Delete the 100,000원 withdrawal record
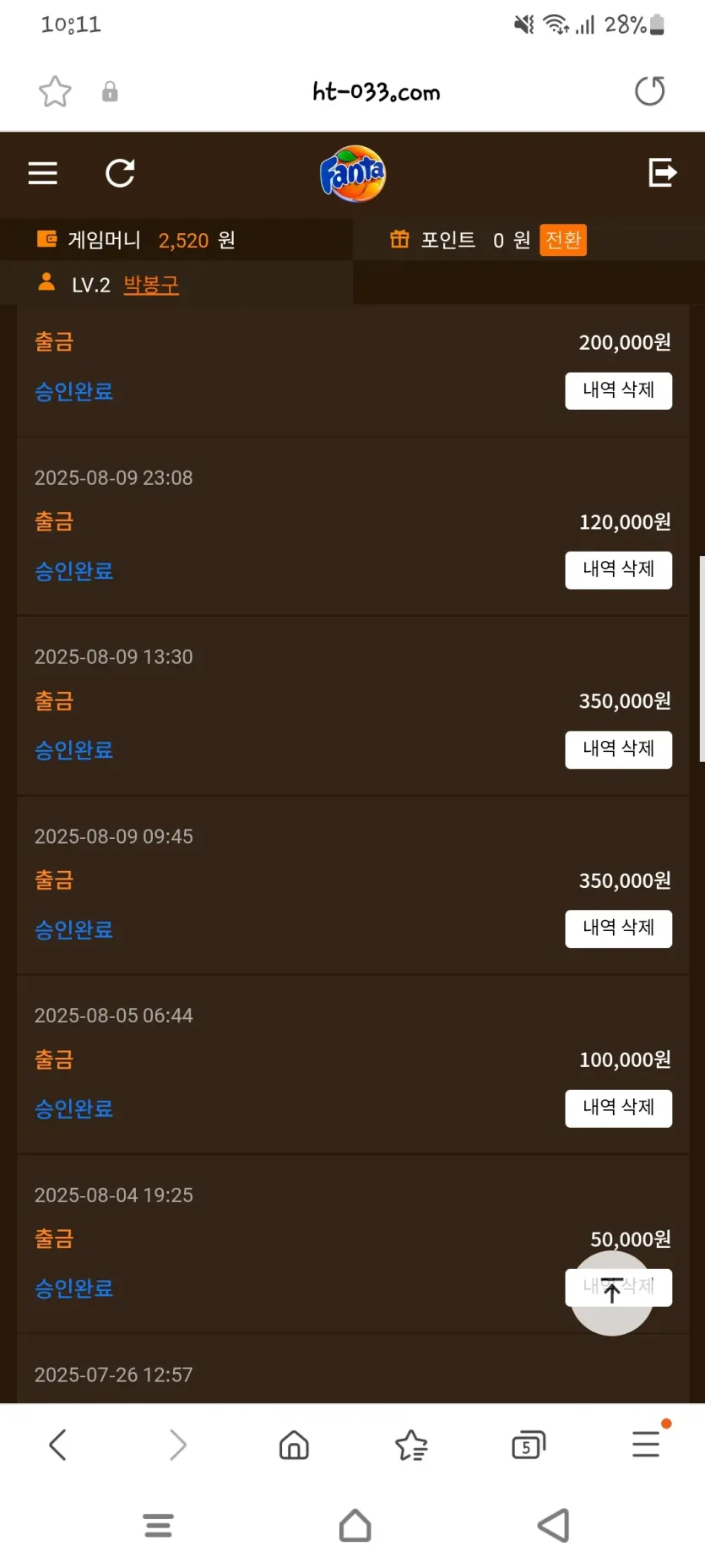 click(x=618, y=1108)
